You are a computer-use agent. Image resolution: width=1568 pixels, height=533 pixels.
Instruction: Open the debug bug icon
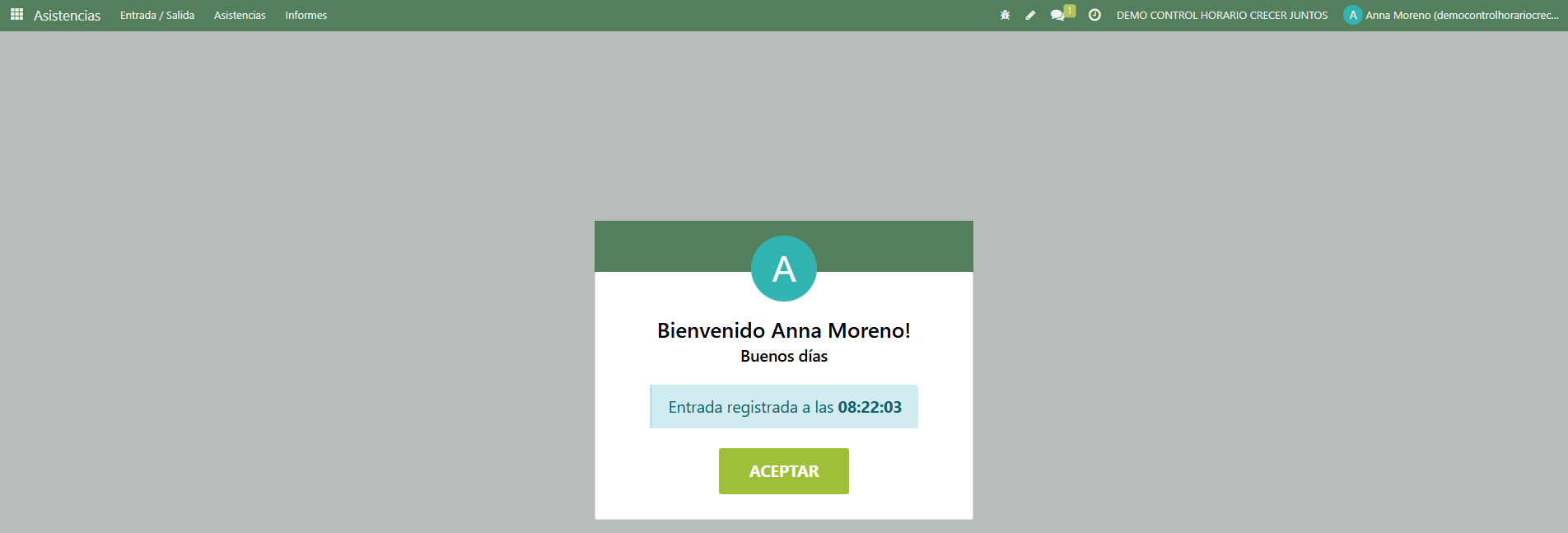1005,15
